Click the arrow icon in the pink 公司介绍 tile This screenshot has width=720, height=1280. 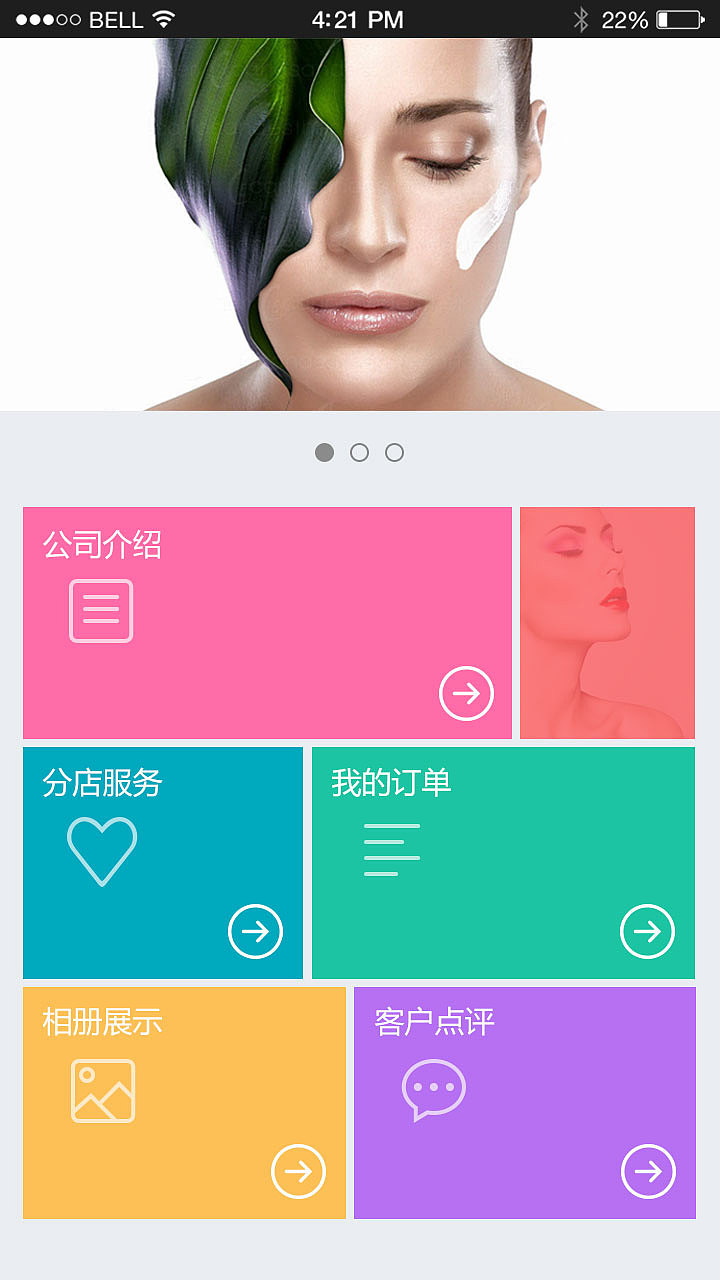coord(467,692)
